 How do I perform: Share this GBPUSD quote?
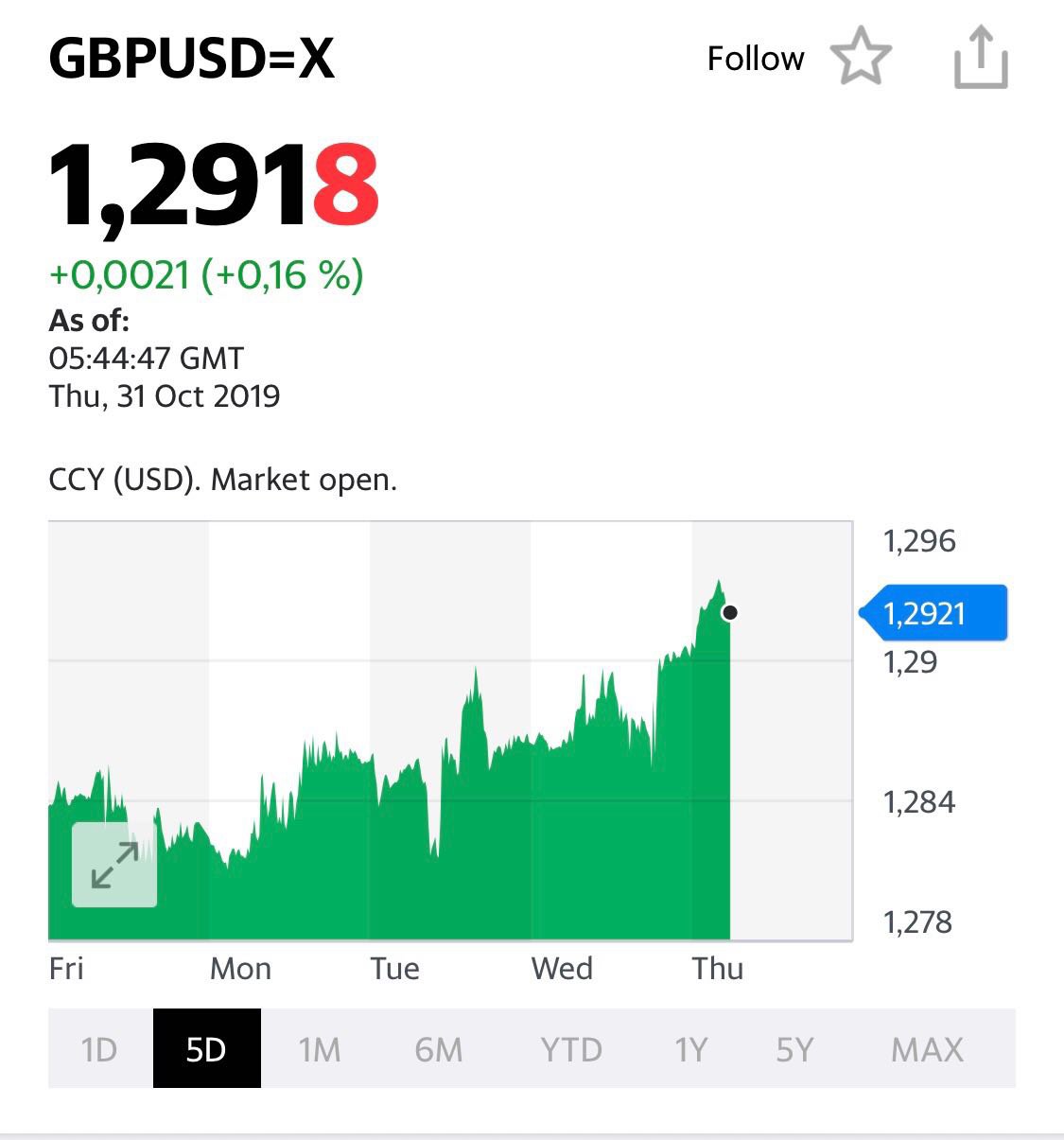tap(981, 58)
